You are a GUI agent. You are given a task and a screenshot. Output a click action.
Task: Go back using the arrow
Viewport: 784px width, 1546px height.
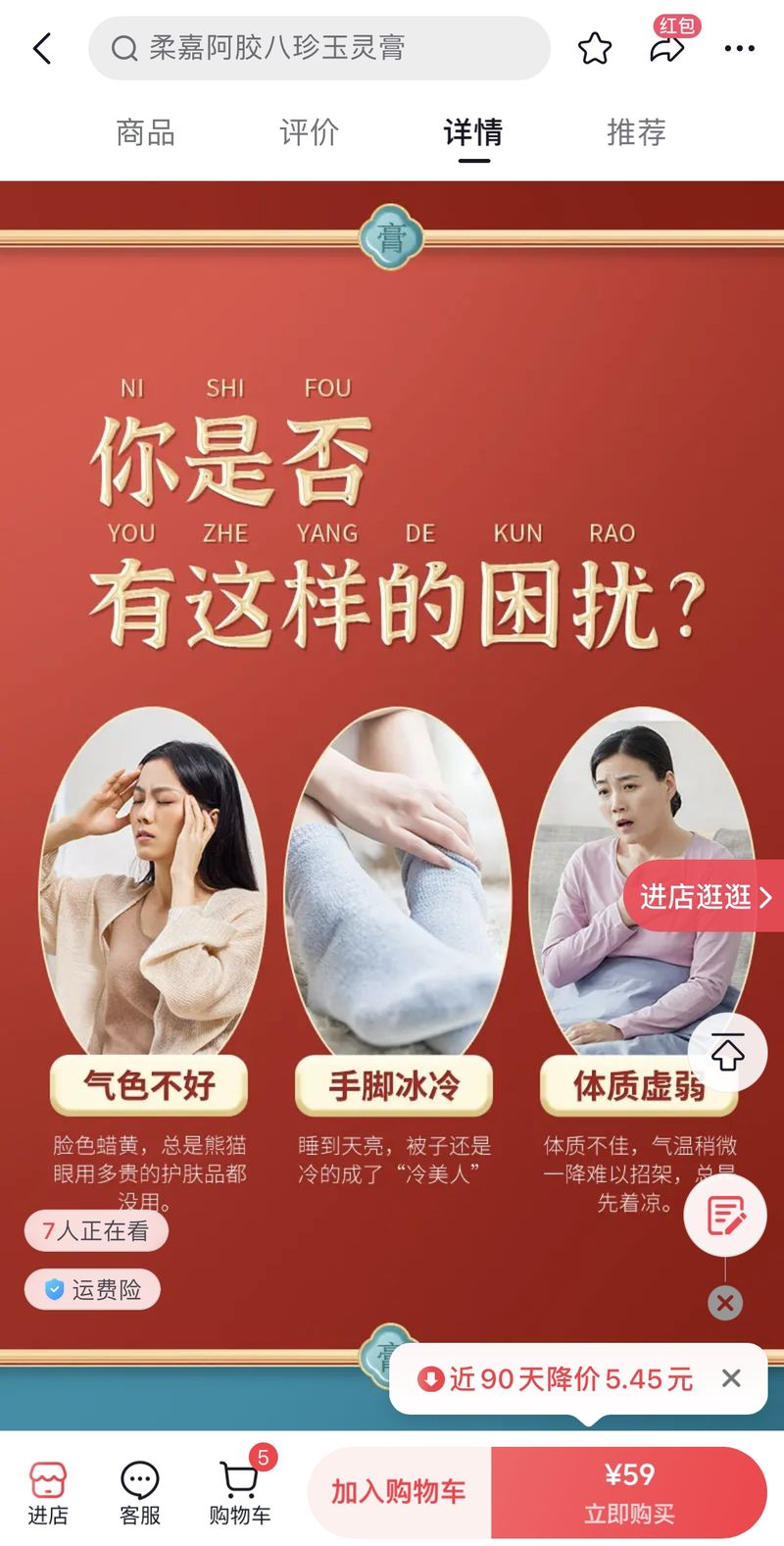tap(42, 48)
